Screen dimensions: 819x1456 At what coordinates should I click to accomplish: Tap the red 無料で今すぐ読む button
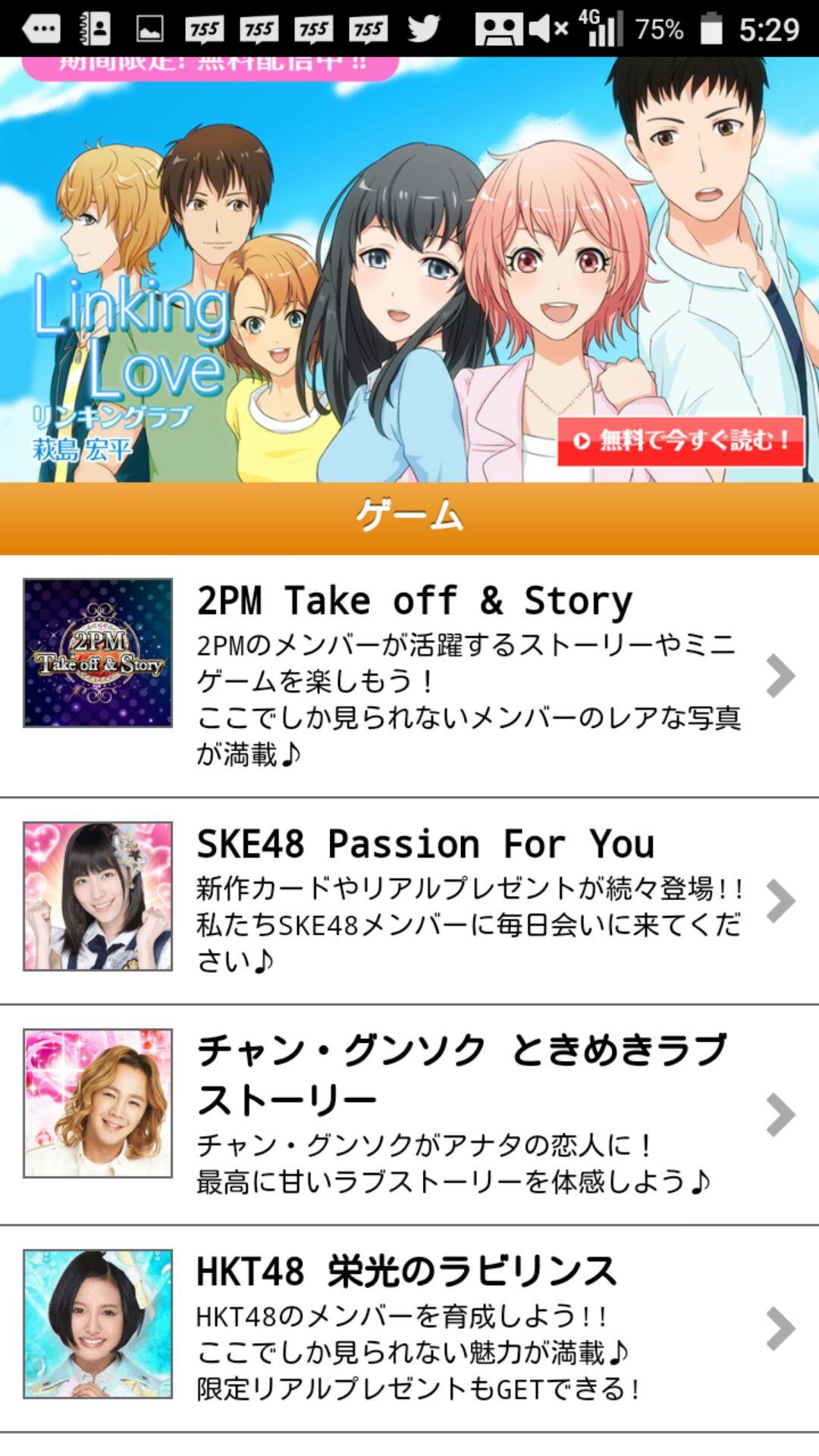(680, 441)
